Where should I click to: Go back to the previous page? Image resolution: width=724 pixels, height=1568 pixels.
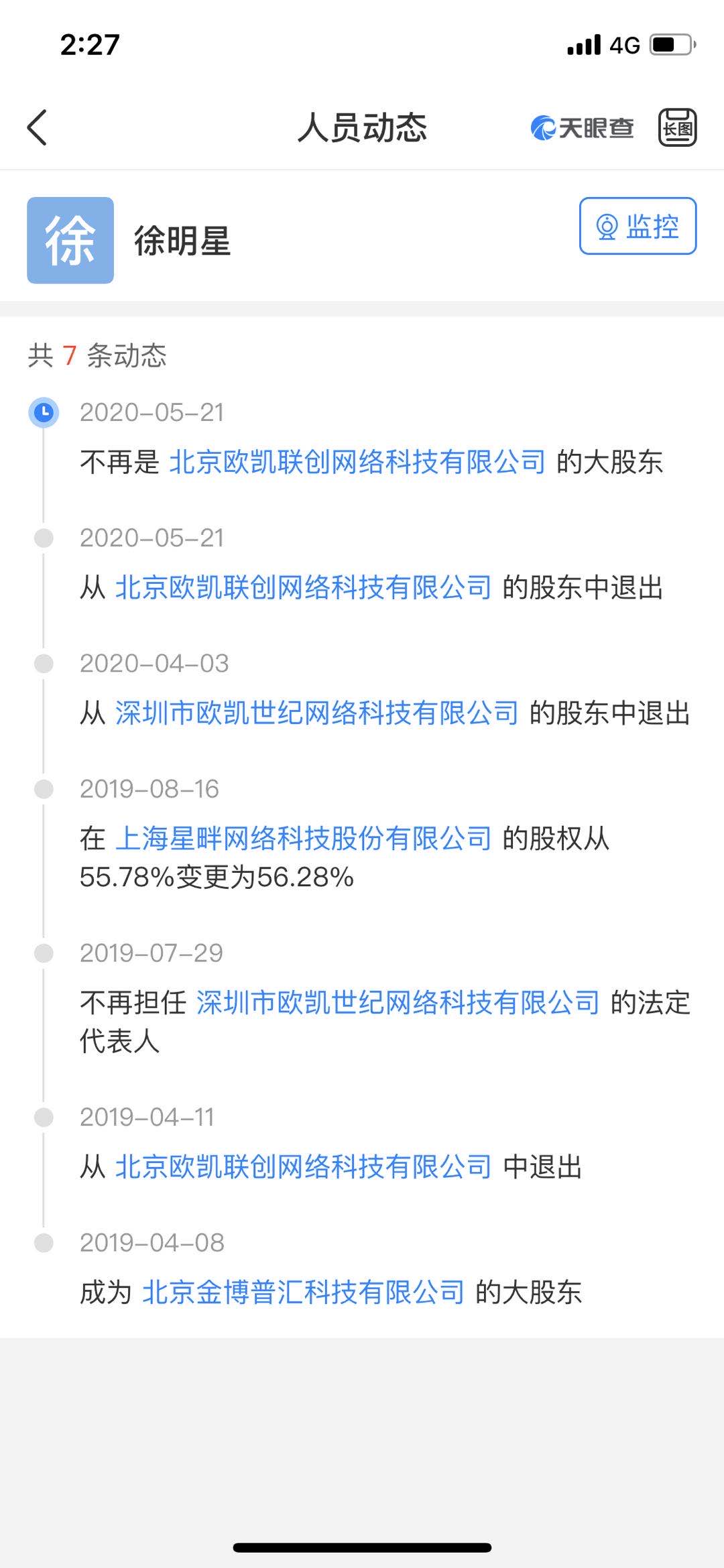(38, 127)
